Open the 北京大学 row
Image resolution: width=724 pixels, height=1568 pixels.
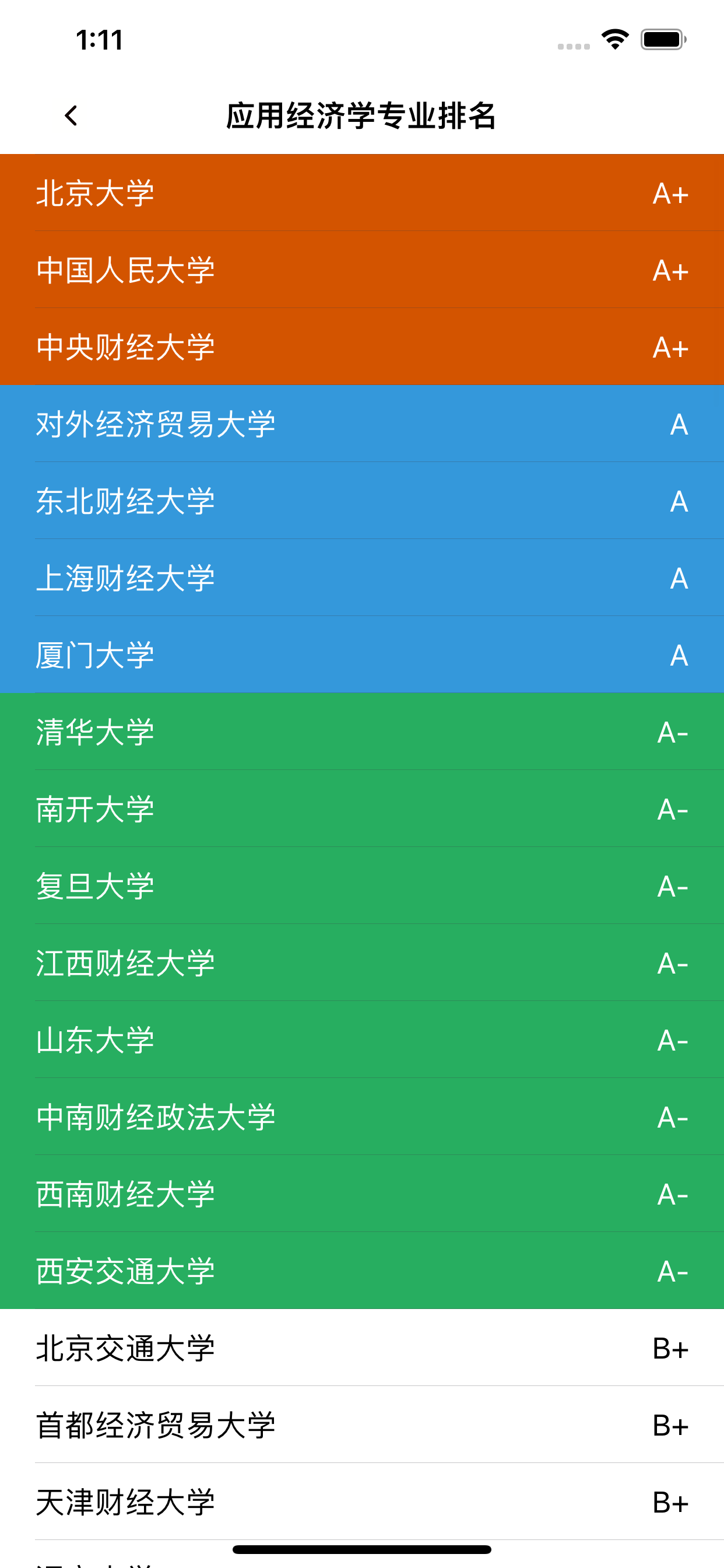point(362,193)
